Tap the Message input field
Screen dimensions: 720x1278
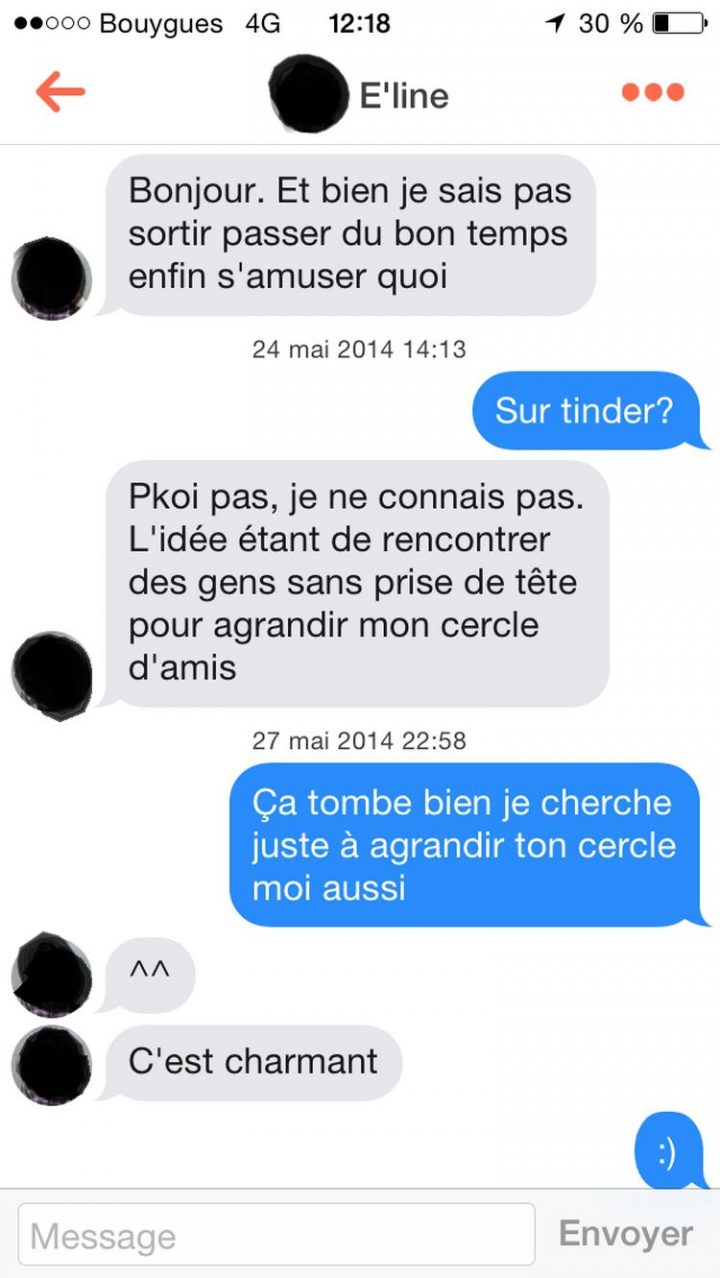[x=285, y=1233]
